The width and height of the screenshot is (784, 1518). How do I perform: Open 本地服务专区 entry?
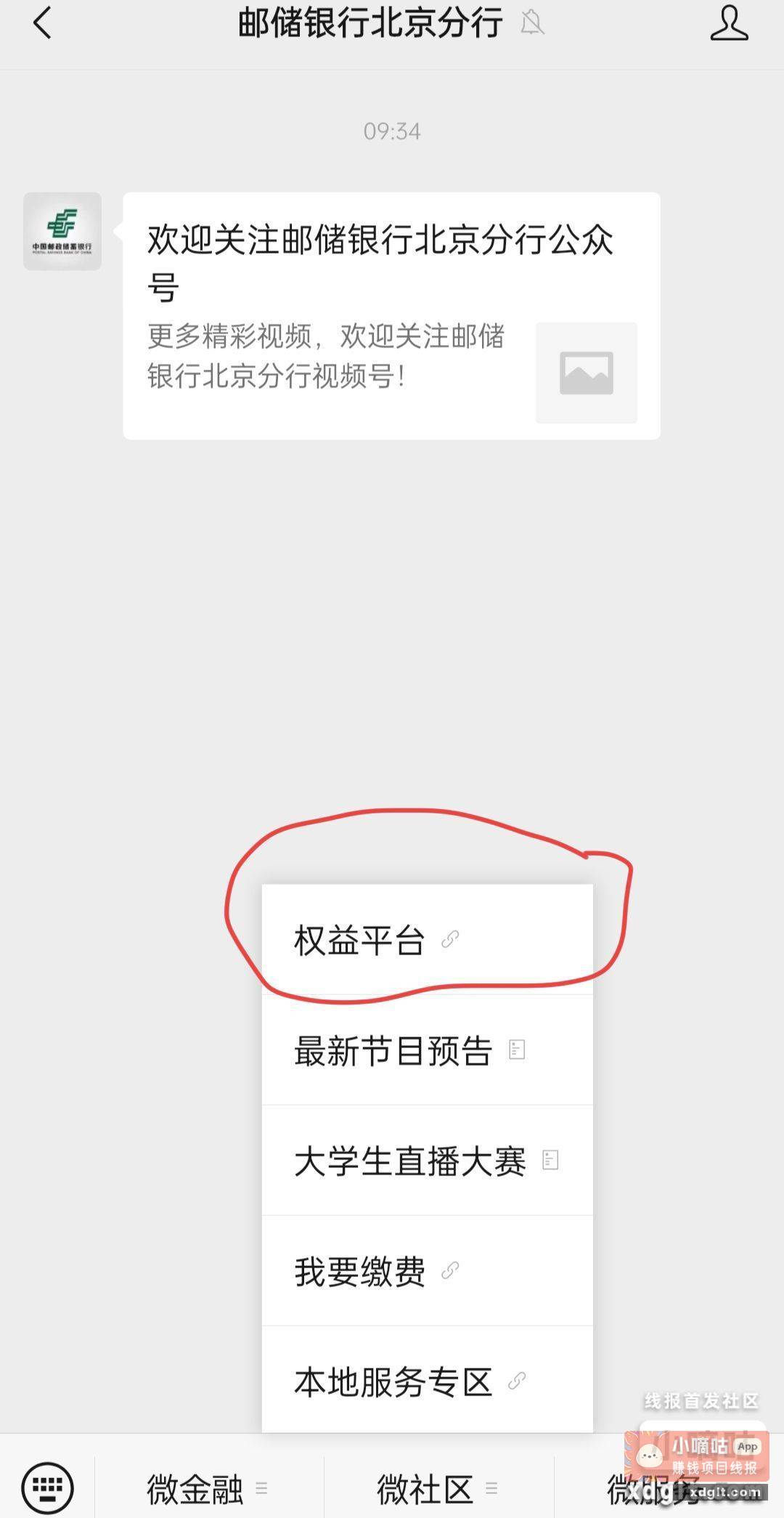427,1380
